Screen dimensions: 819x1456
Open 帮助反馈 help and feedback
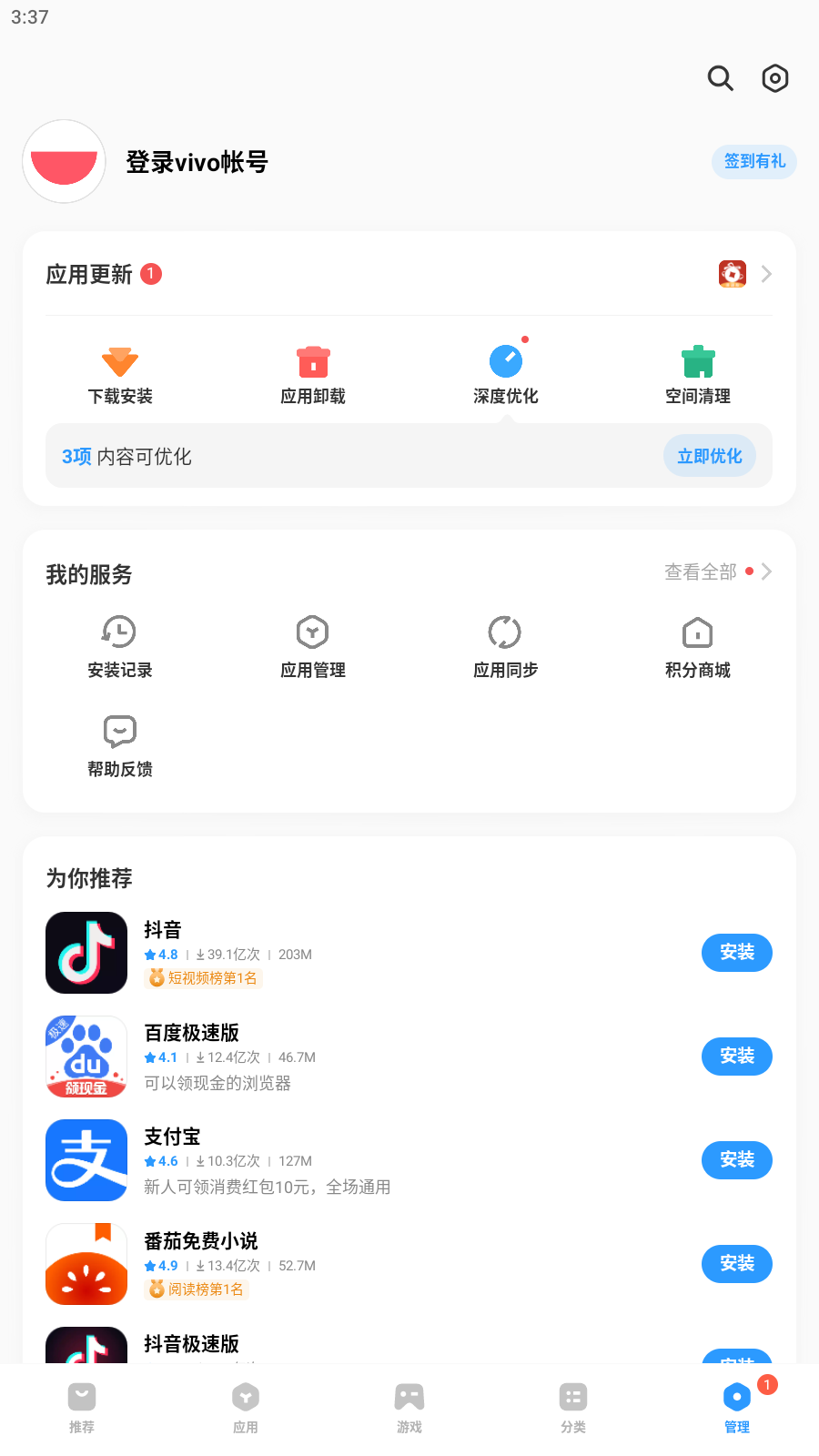click(x=119, y=744)
